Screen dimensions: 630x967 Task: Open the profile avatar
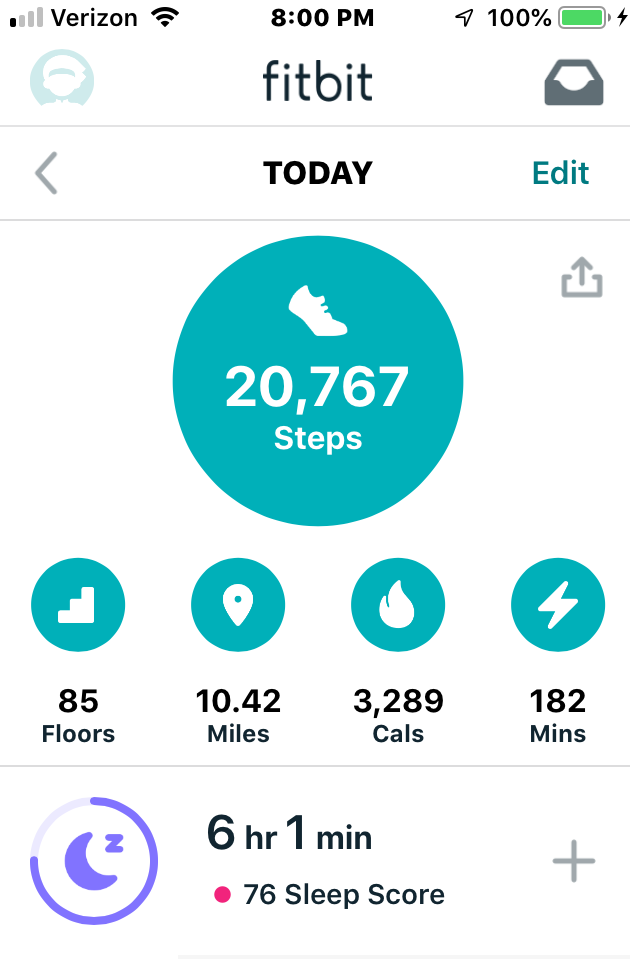point(62,80)
